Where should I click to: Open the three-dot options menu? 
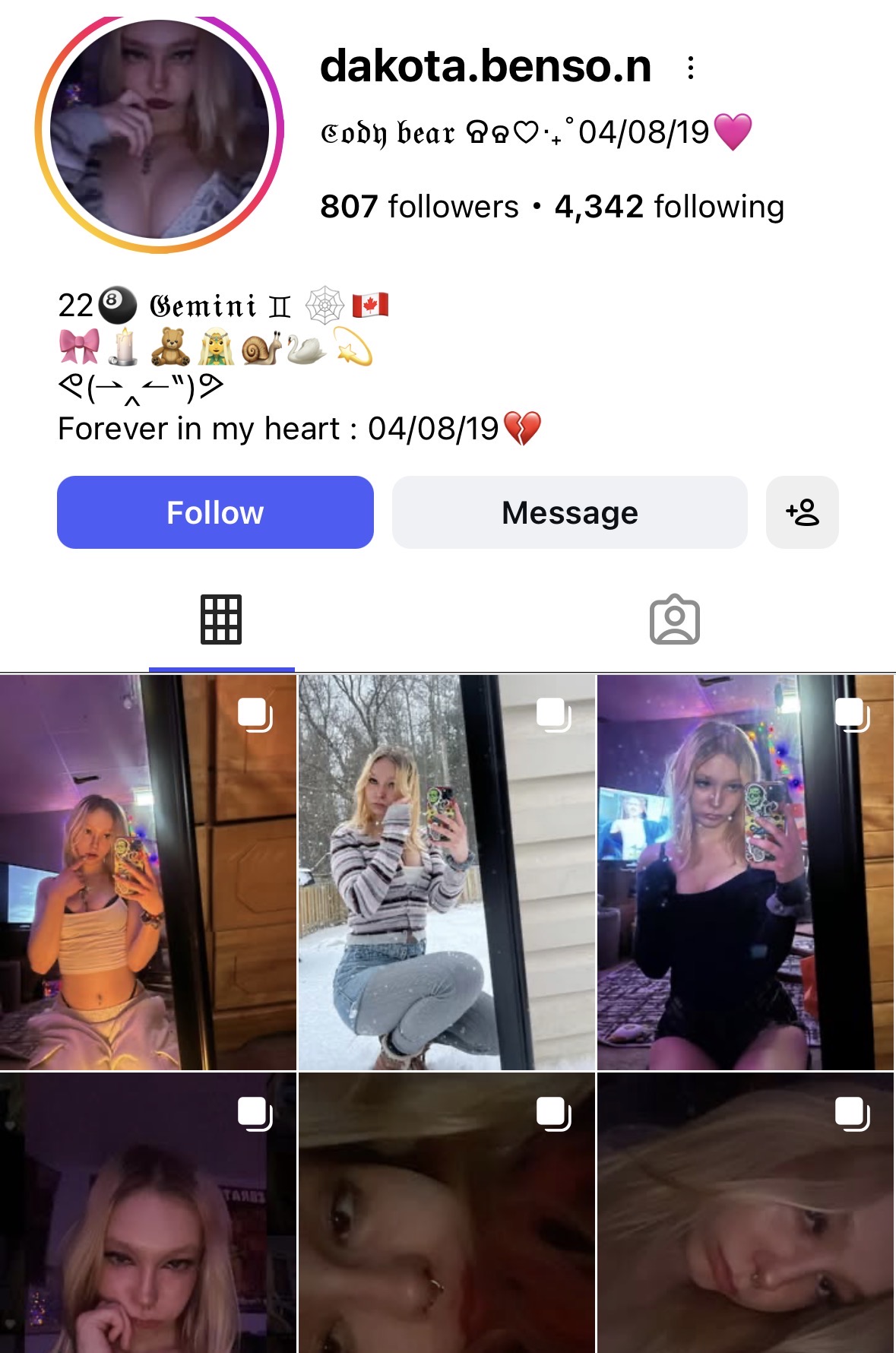690,68
